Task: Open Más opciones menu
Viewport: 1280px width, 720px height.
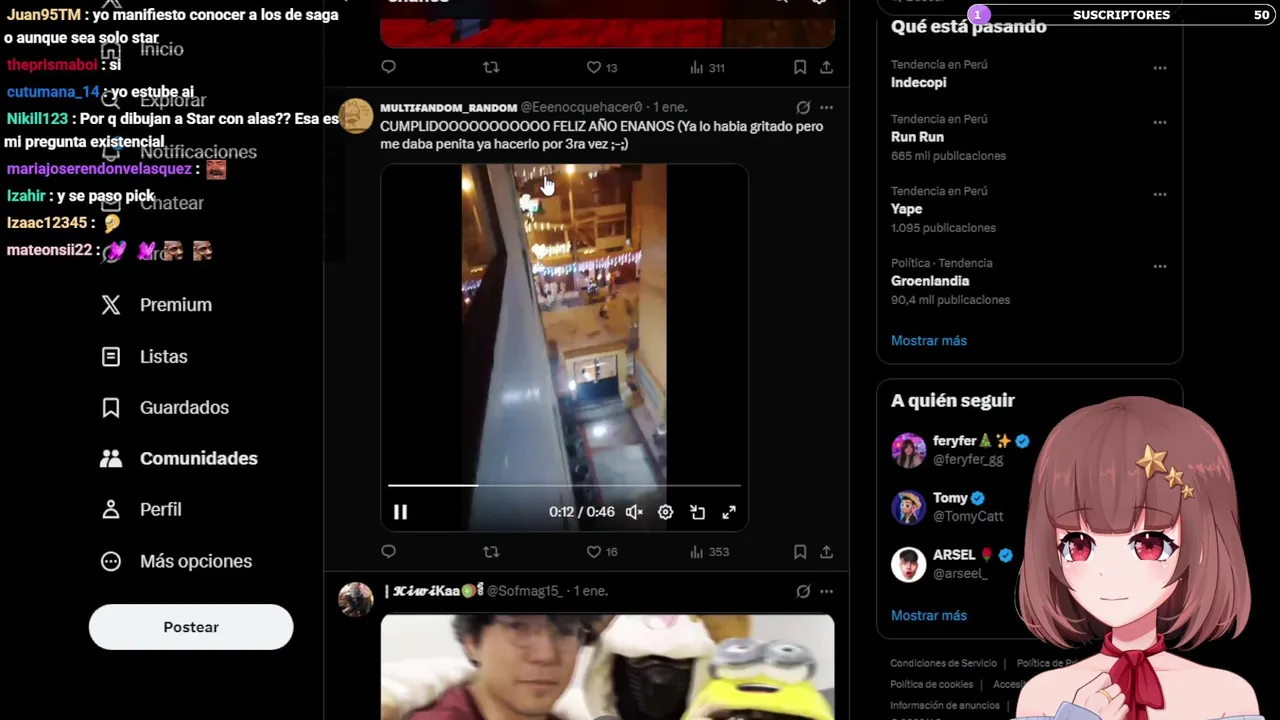Action: coord(195,562)
